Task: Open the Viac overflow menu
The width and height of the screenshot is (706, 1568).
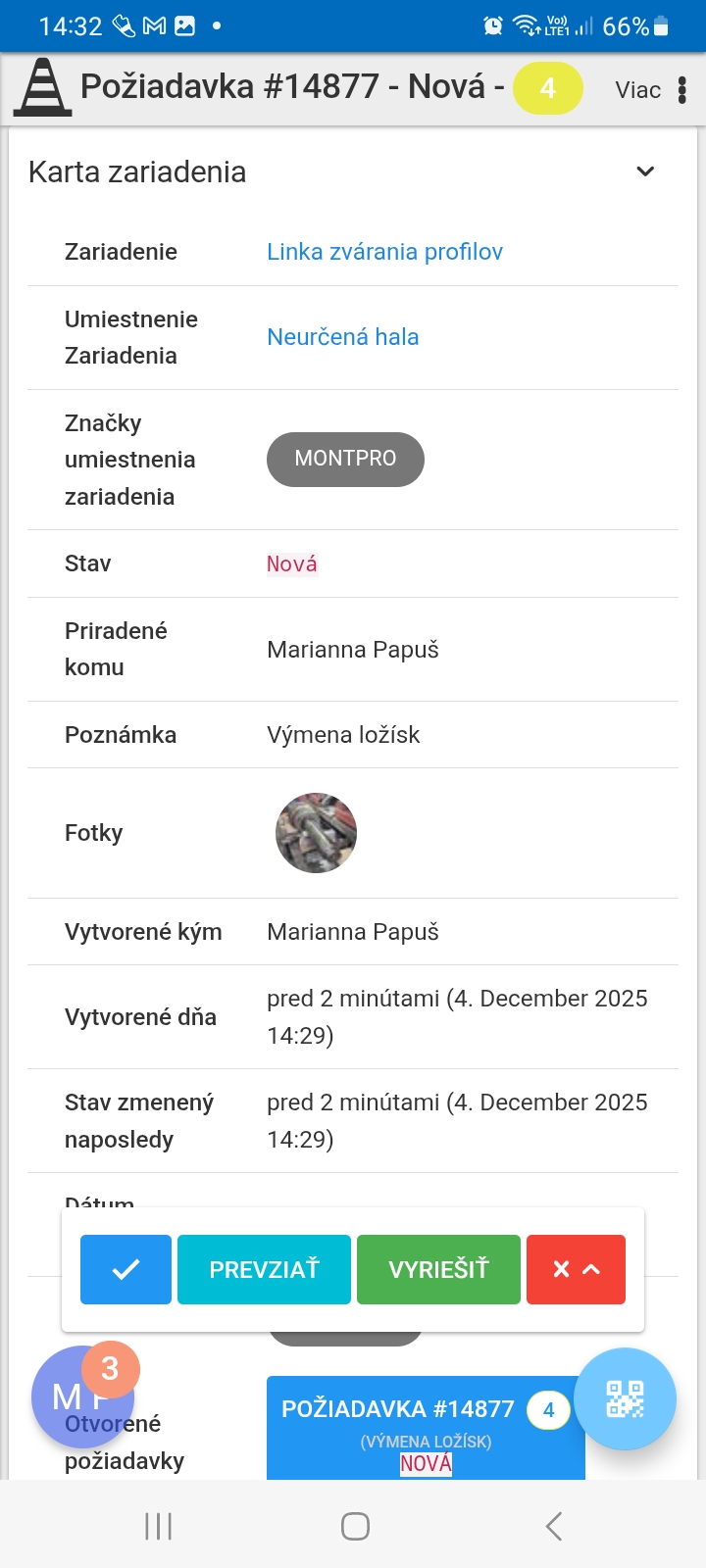Action: click(x=651, y=90)
